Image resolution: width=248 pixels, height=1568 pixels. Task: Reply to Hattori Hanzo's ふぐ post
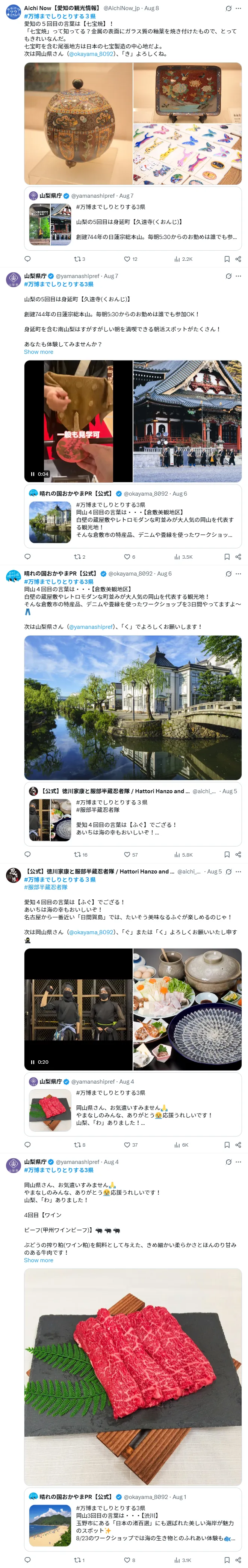(x=27, y=1145)
